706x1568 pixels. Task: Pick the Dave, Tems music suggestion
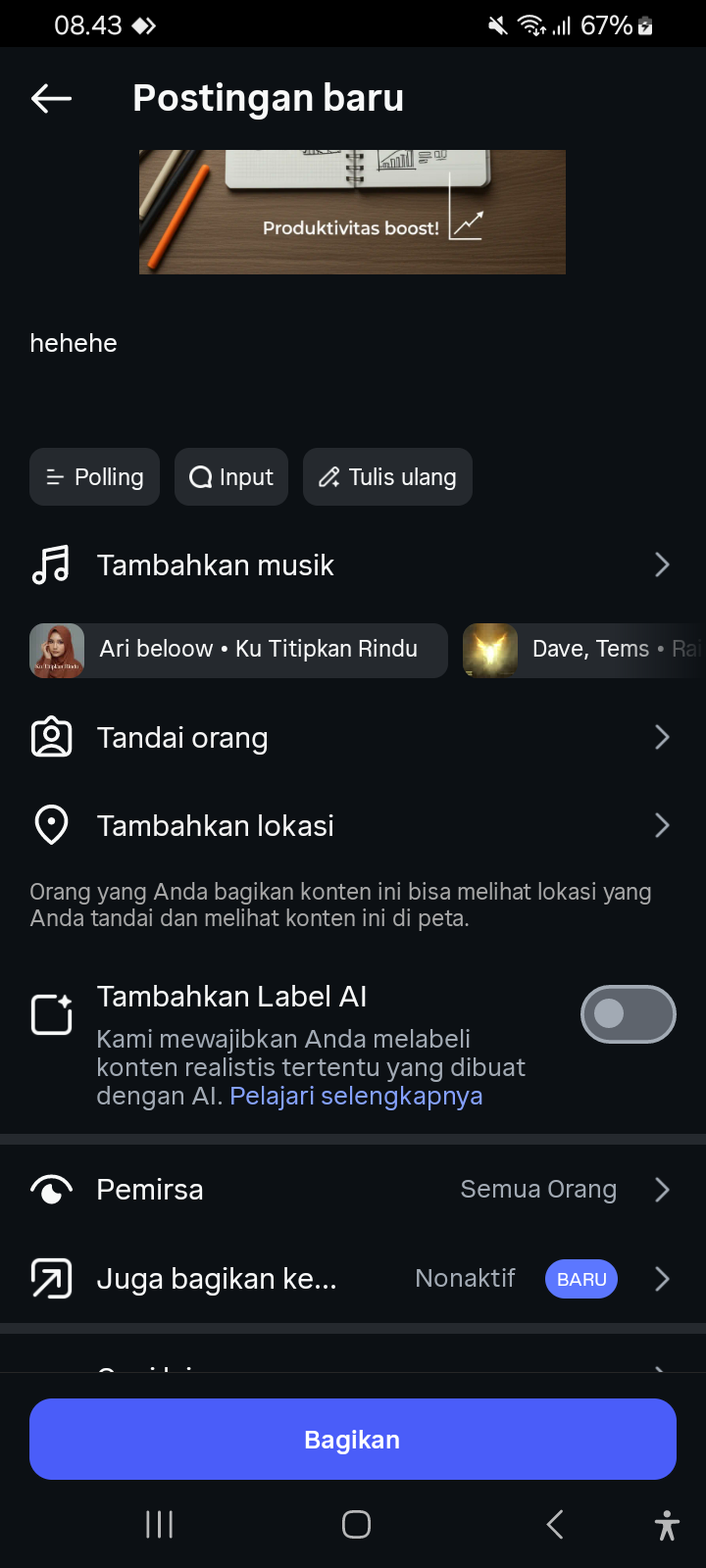pyautogui.click(x=583, y=650)
